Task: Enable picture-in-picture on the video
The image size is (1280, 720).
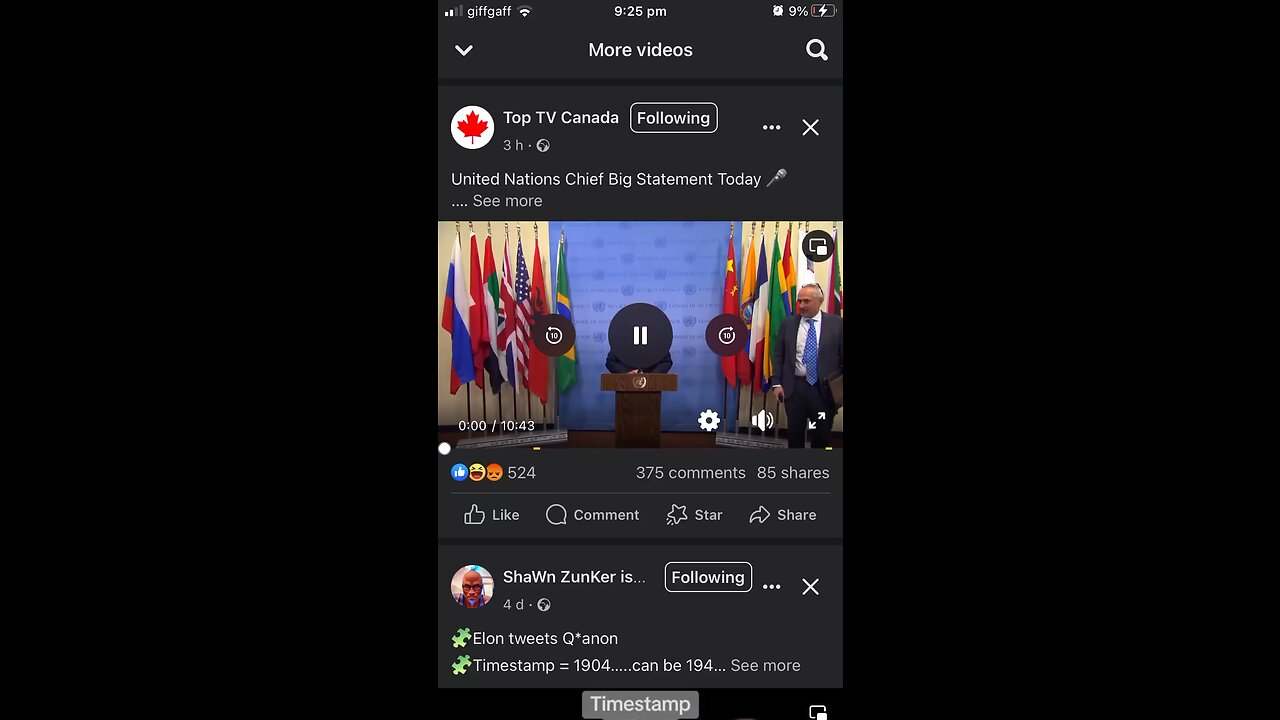Action: (818, 247)
